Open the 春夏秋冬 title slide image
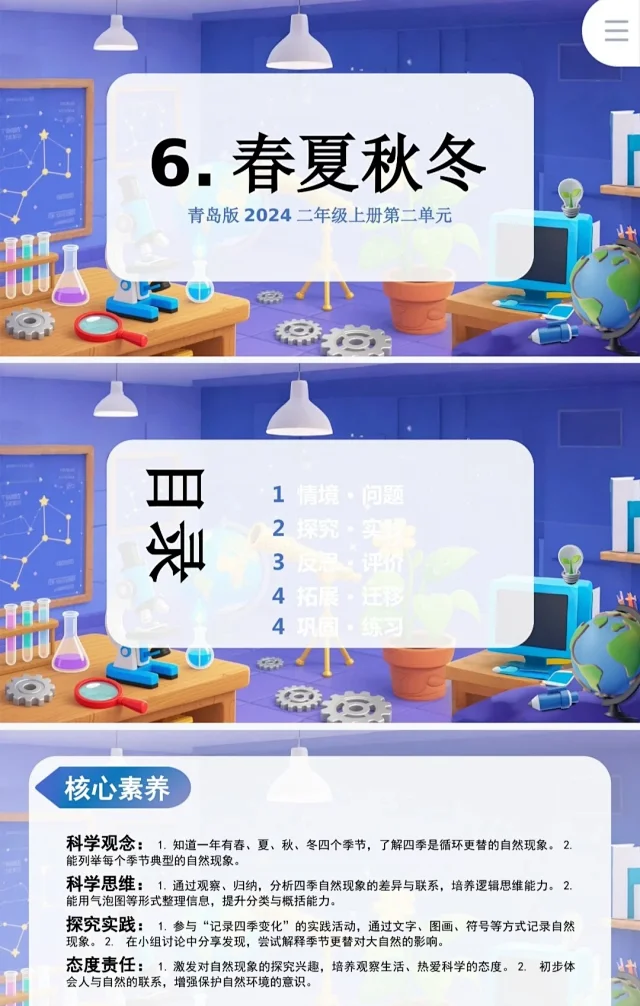 click(x=320, y=180)
